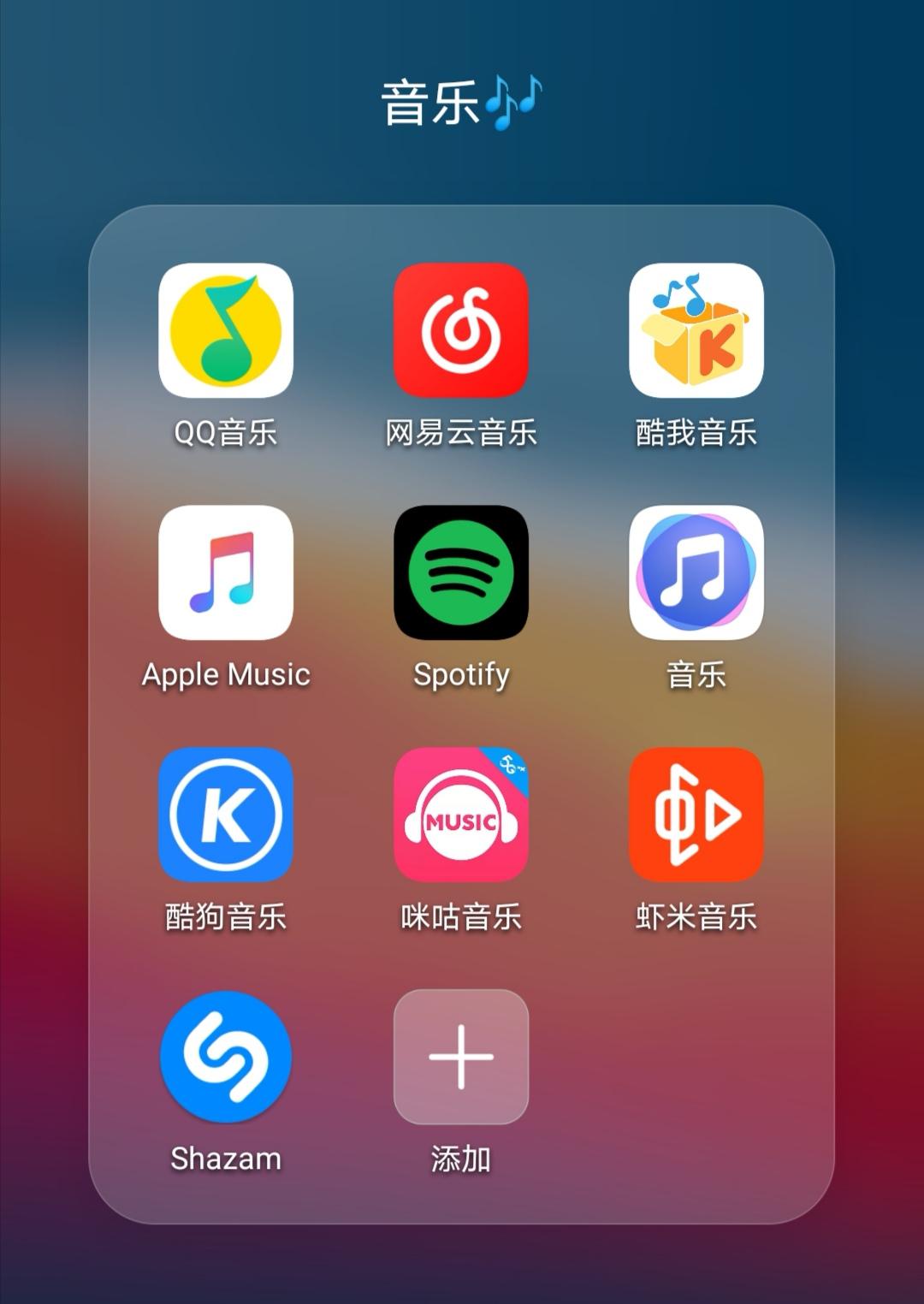Launch the Huawei 音乐 app
Screen dimensions: 924x1304
[x=696, y=573]
